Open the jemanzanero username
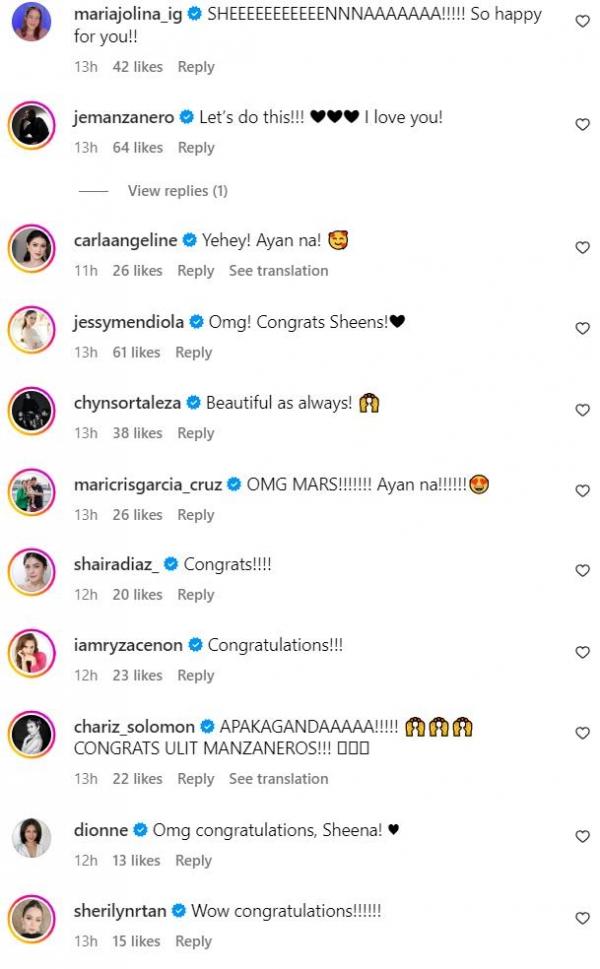Image resolution: width=600 pixels, height=969 pixels. (124, 118)
